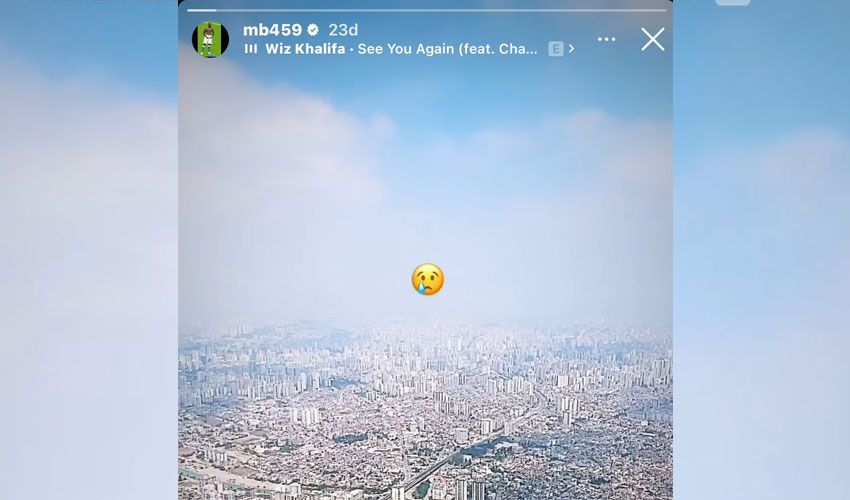The height and width of the screenshot is (500, 850).
Task: Open the story options menu
Action: 606,39
